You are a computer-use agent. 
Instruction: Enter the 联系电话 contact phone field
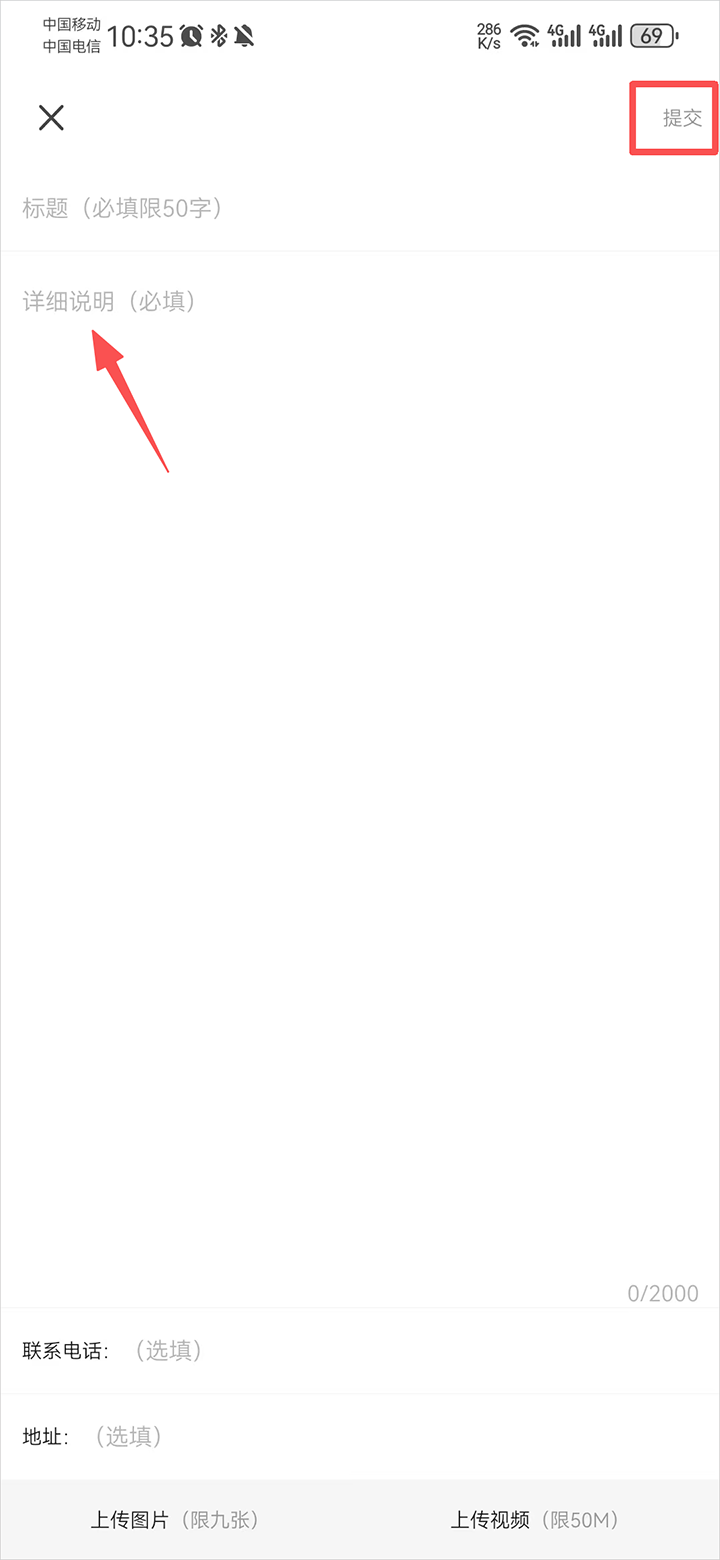pyautogui.click(x=400, y=1351)
